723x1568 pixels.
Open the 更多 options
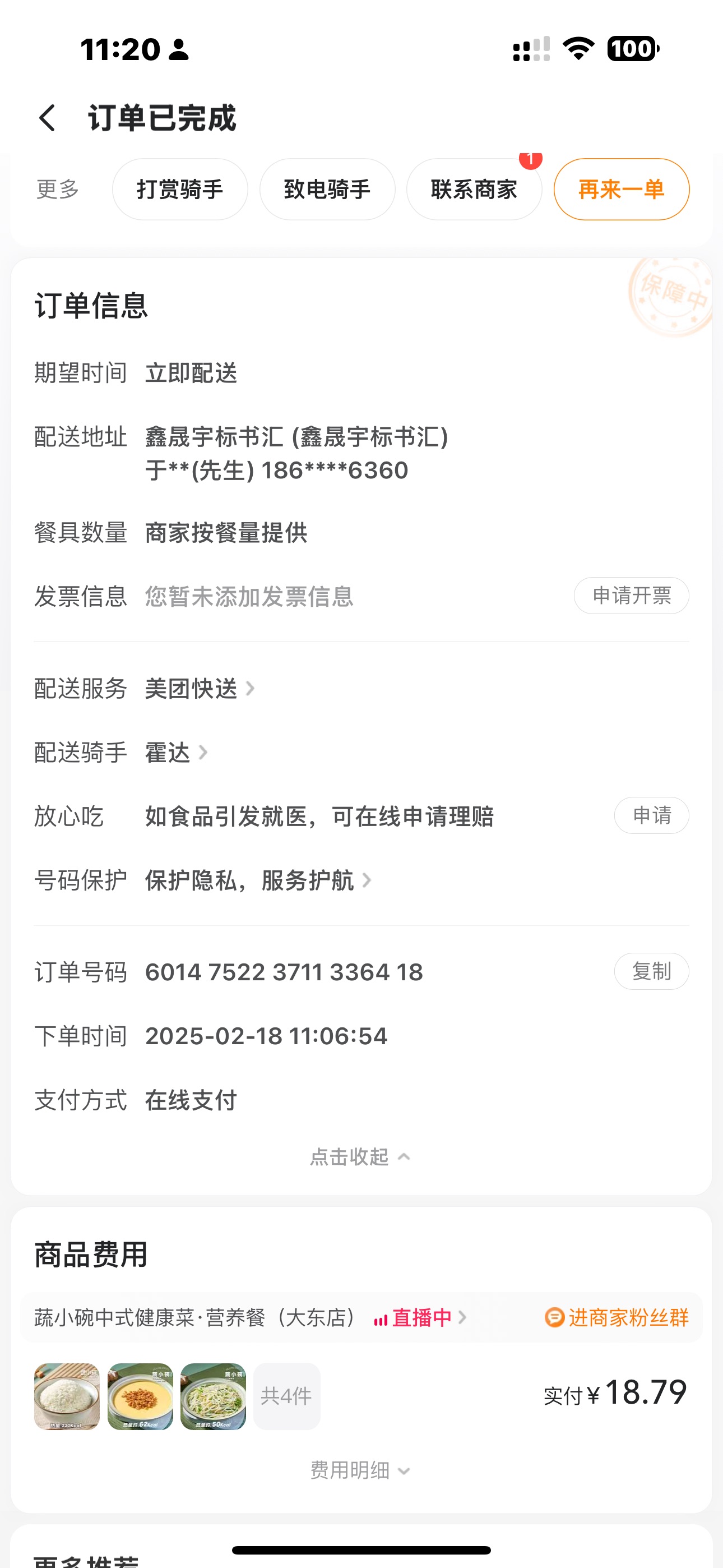pyautogui.click(x=58, y=190)
